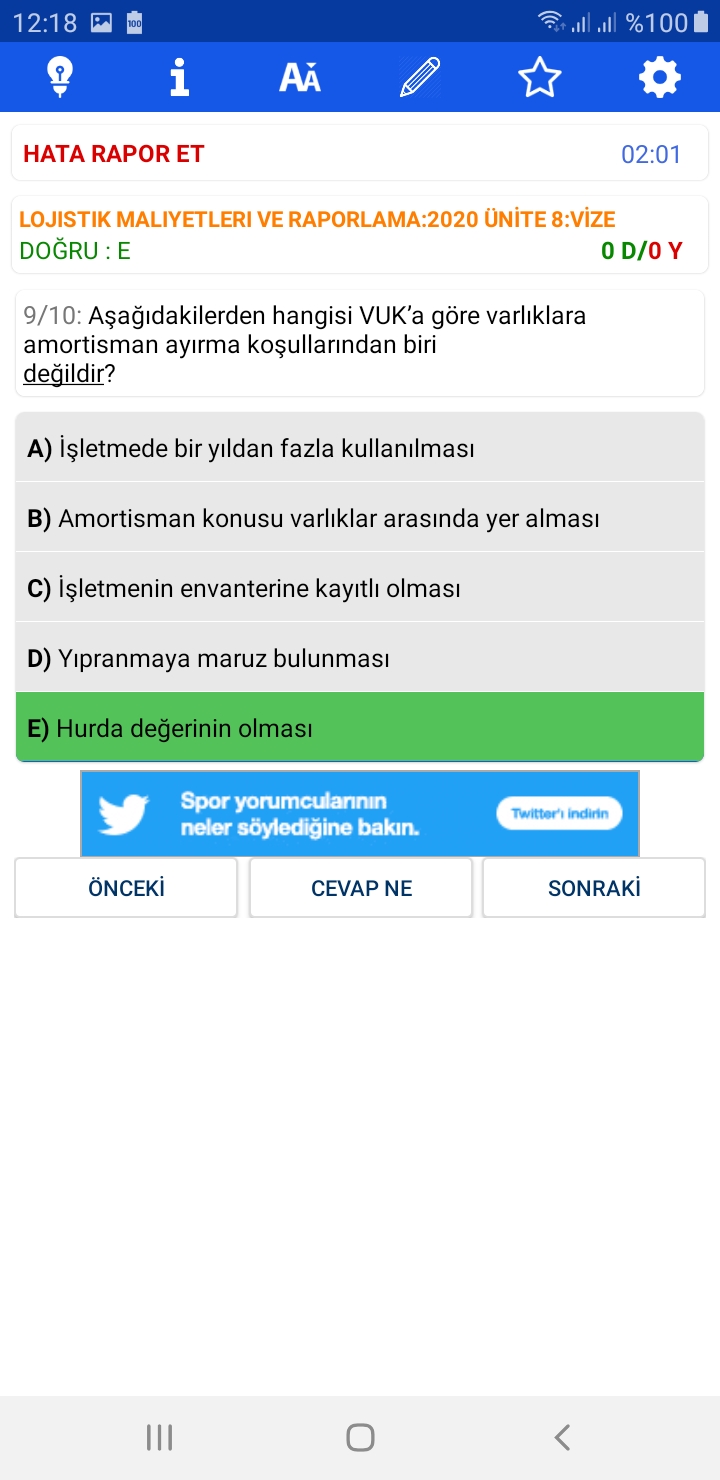Tap the Twitter'ı indirin ad button
This screenshot has width=720, height=1480.
pyautogui.click(x=559, y=813)
